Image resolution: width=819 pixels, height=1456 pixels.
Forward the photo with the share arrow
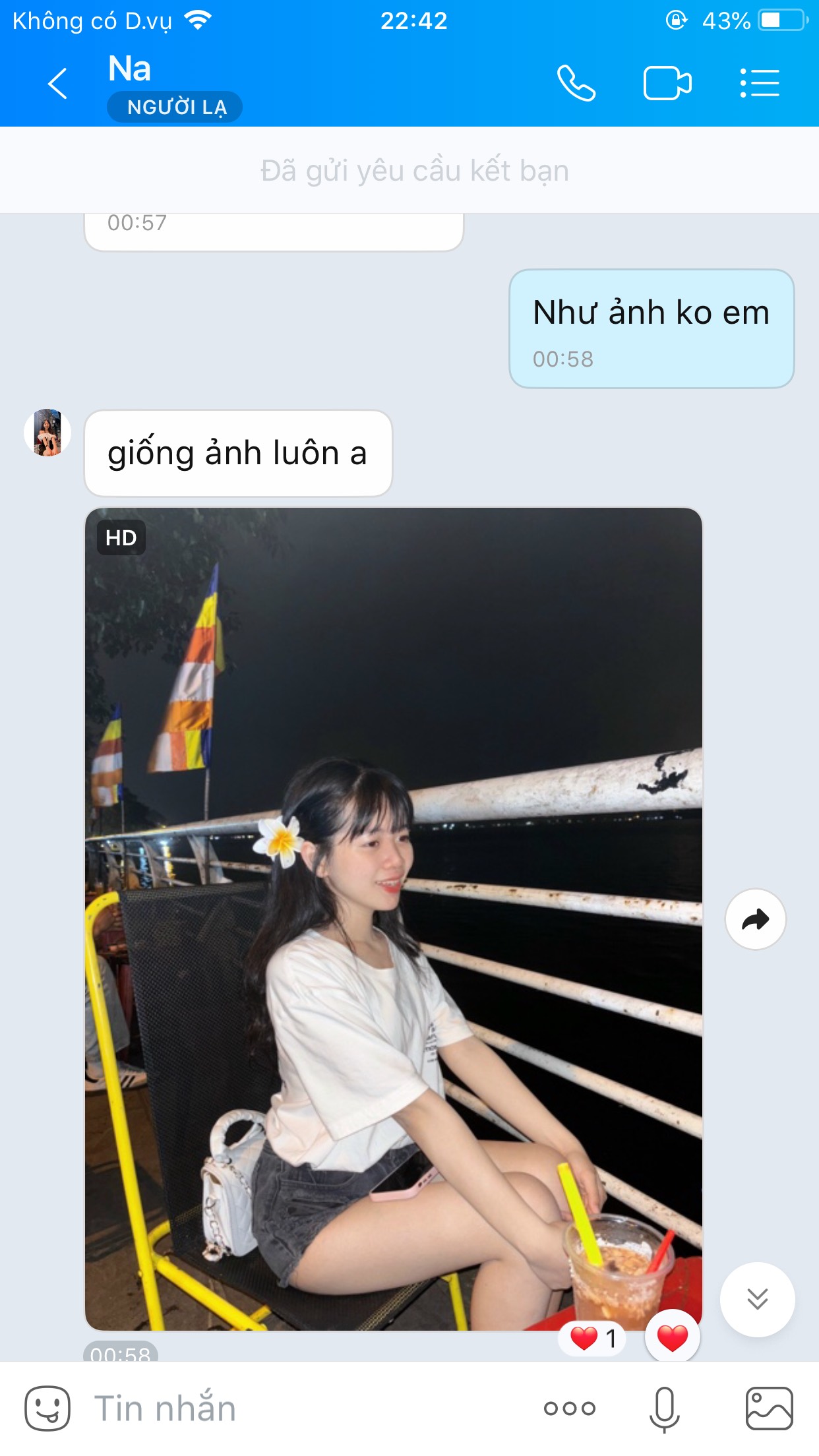(x=755, y=919)
